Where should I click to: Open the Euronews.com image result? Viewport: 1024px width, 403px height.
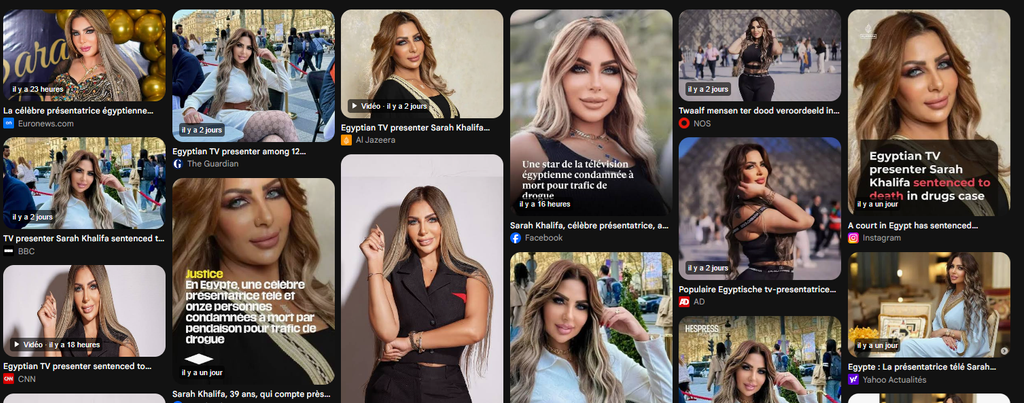[x=84, y=56]
